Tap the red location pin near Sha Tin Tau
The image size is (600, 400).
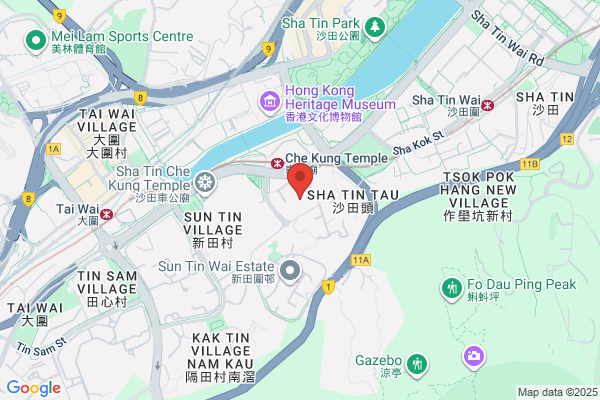(x=300, y=180)
